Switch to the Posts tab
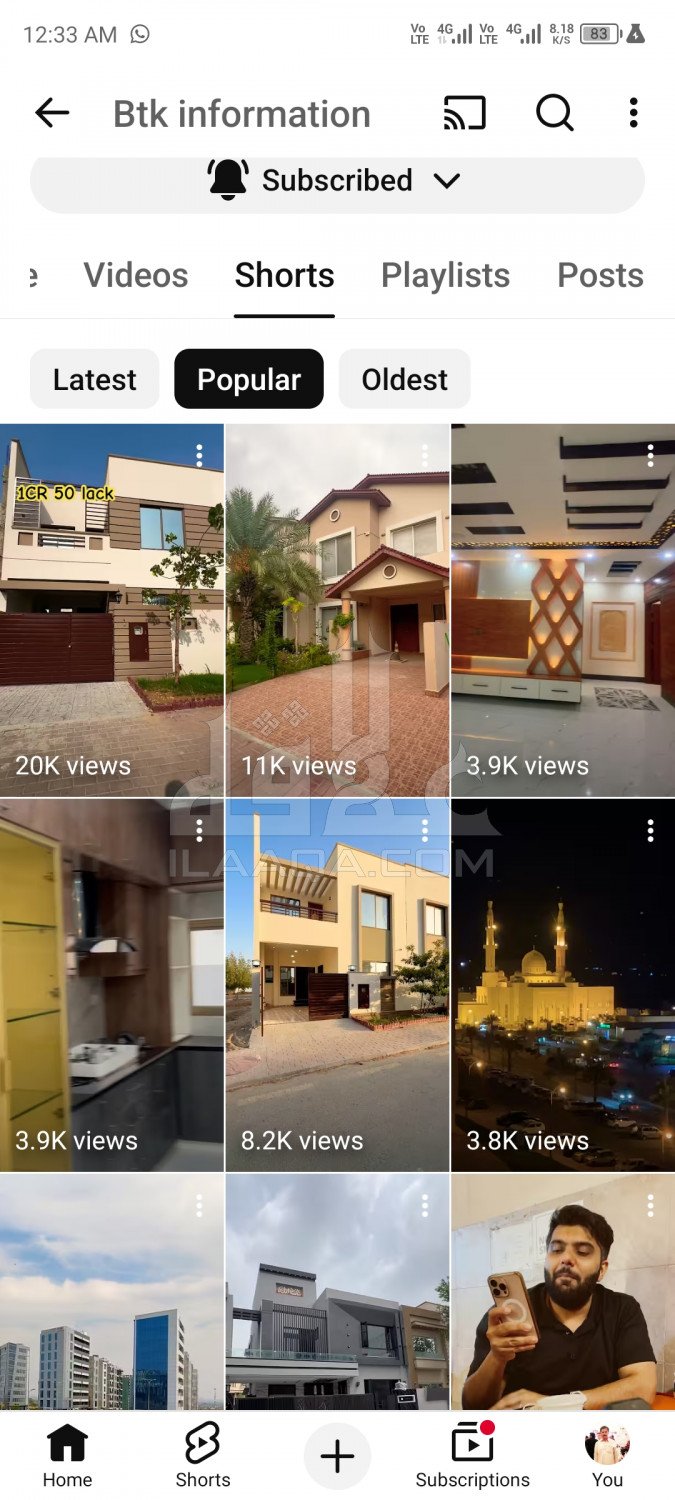Viewport: 675px width, 1500px height. pos(600,275)
